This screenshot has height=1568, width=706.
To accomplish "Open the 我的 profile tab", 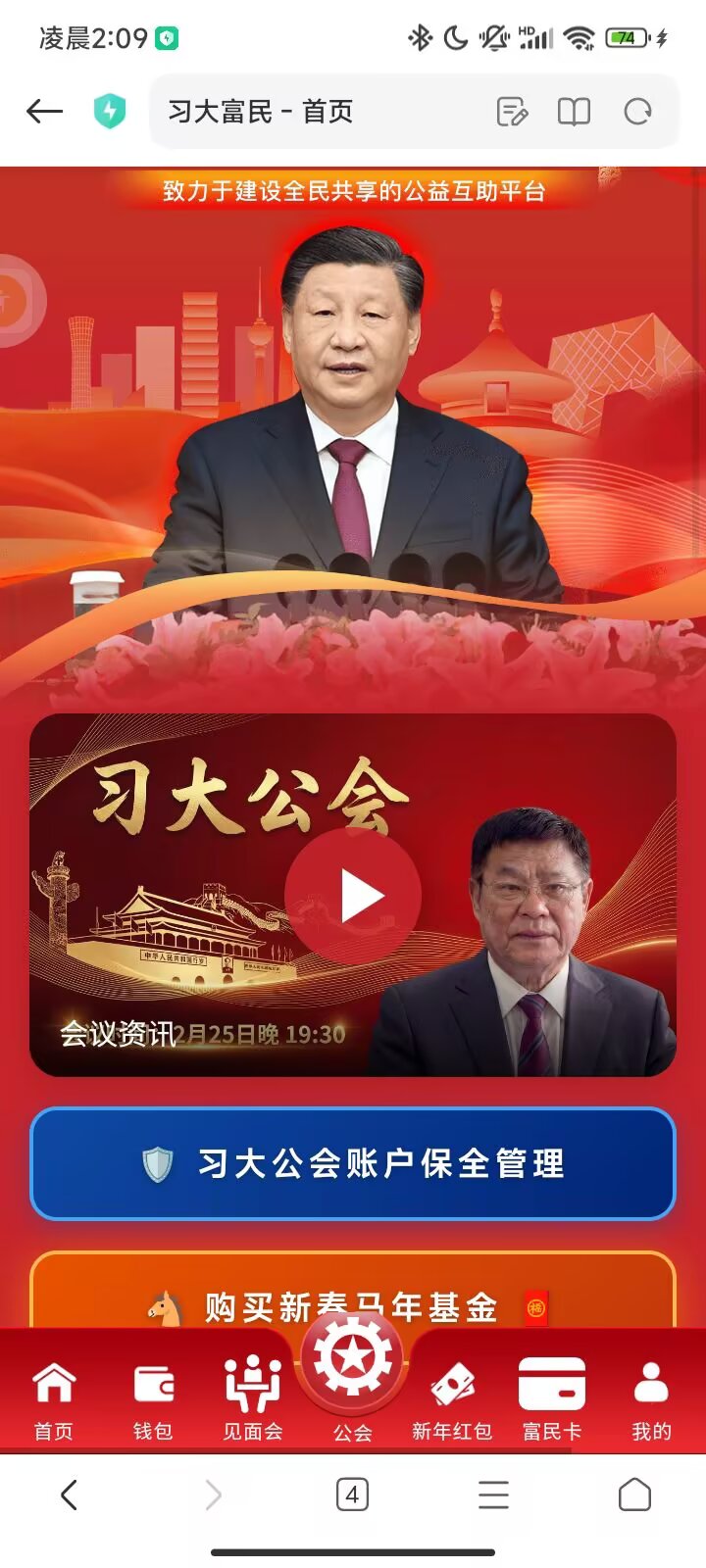I will 651,1401.
